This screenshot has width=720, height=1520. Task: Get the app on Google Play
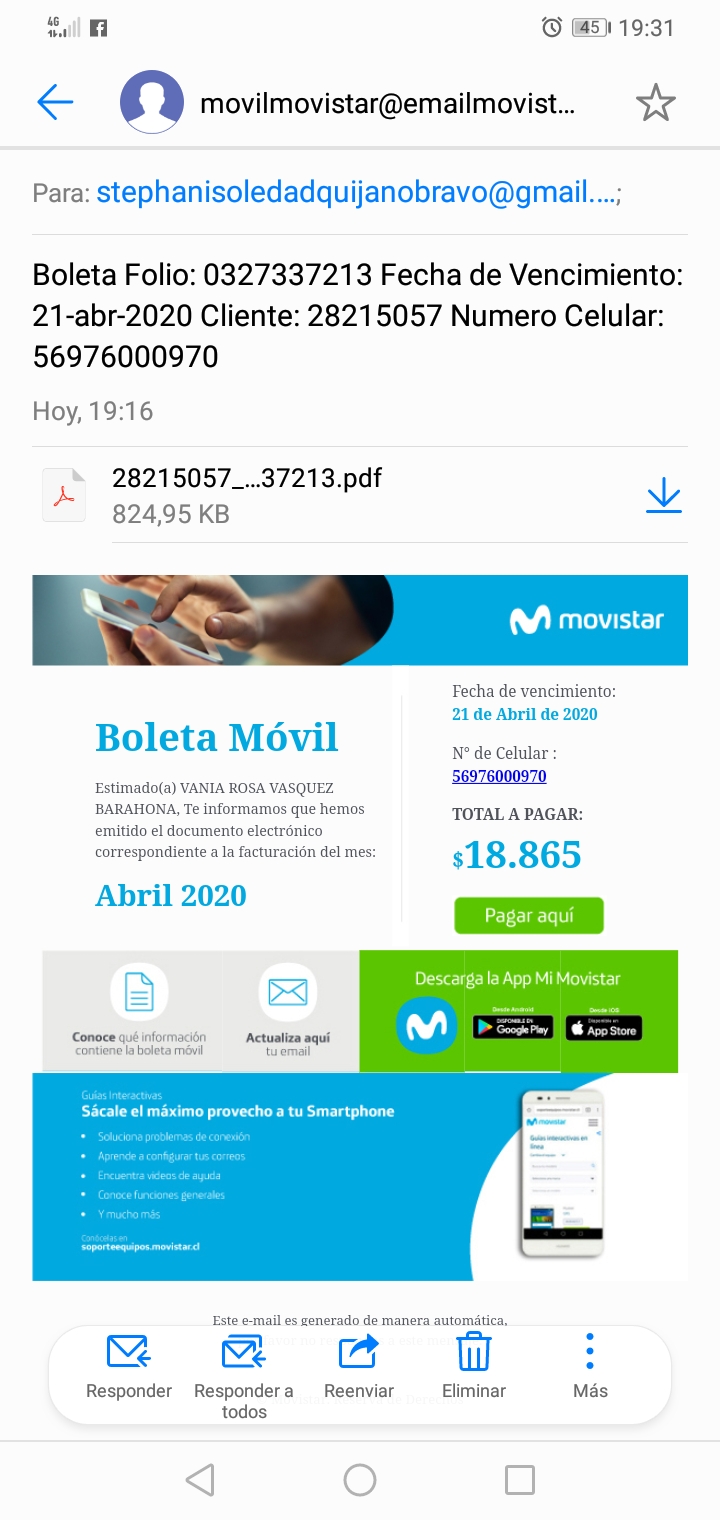pos(512,1027)
